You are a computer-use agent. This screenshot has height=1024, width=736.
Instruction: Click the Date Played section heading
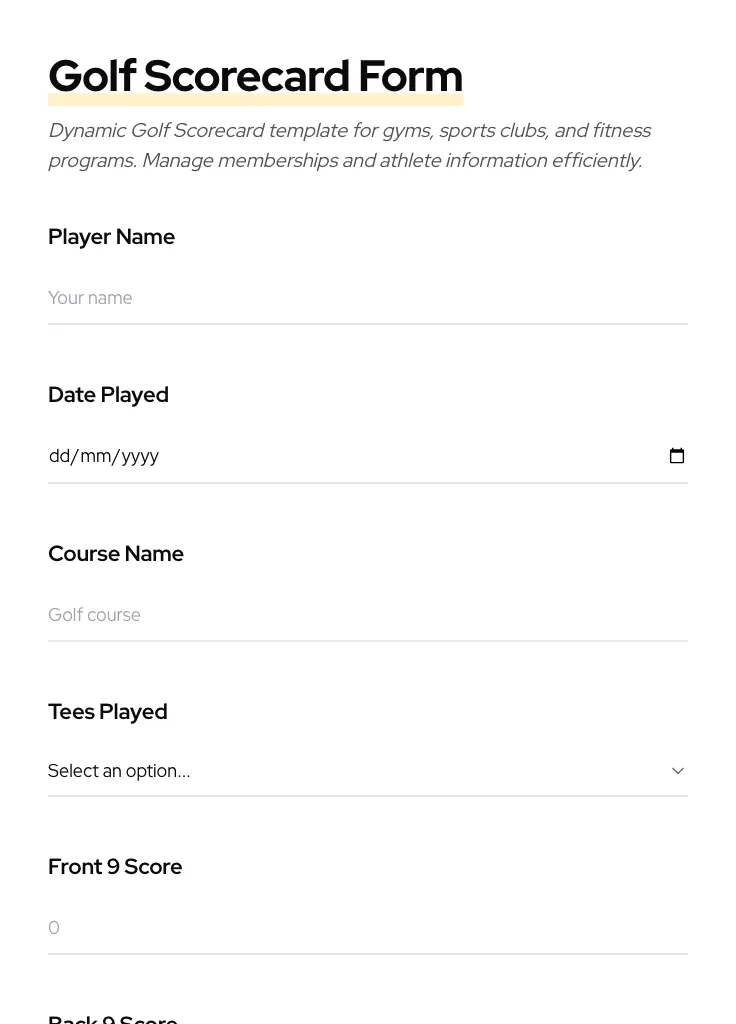coord(108,395)
